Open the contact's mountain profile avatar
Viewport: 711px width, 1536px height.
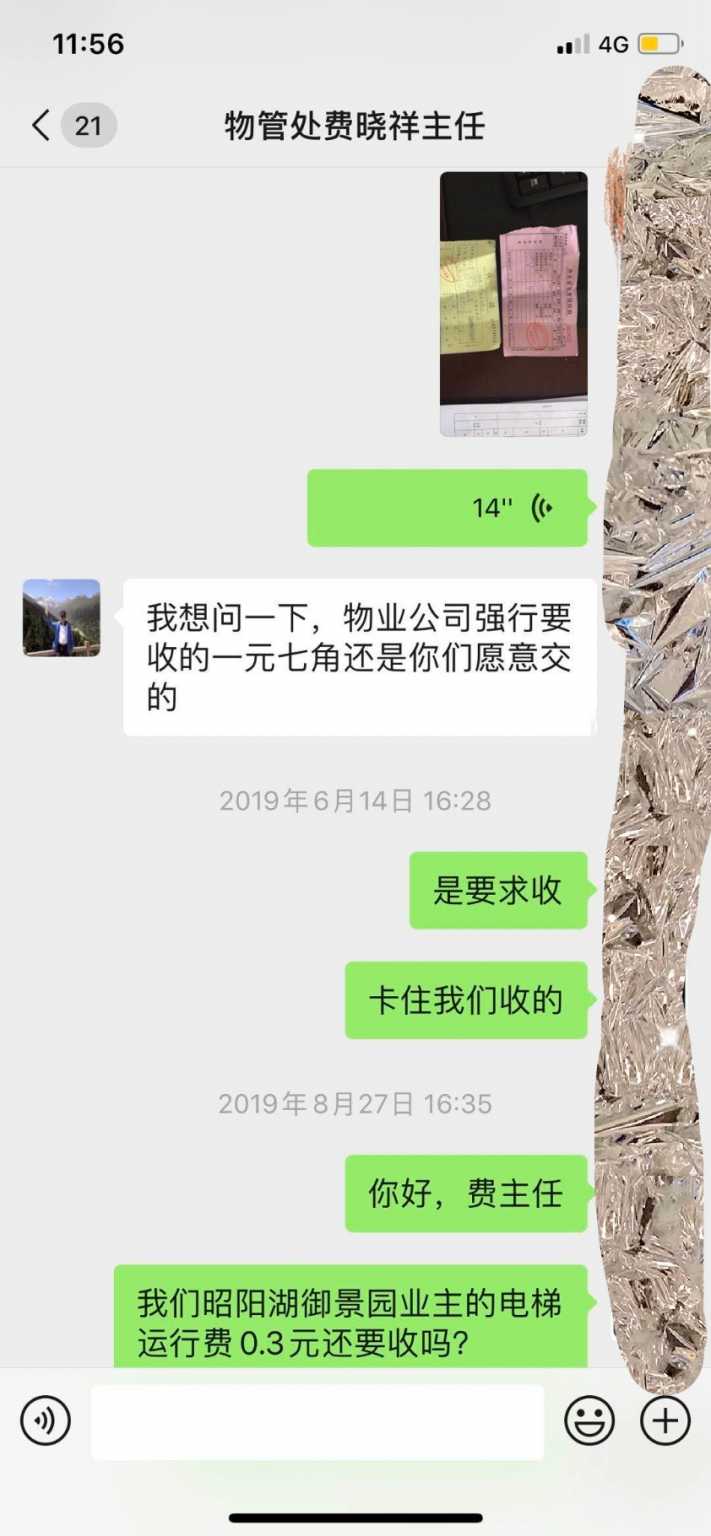click(62, 618)
